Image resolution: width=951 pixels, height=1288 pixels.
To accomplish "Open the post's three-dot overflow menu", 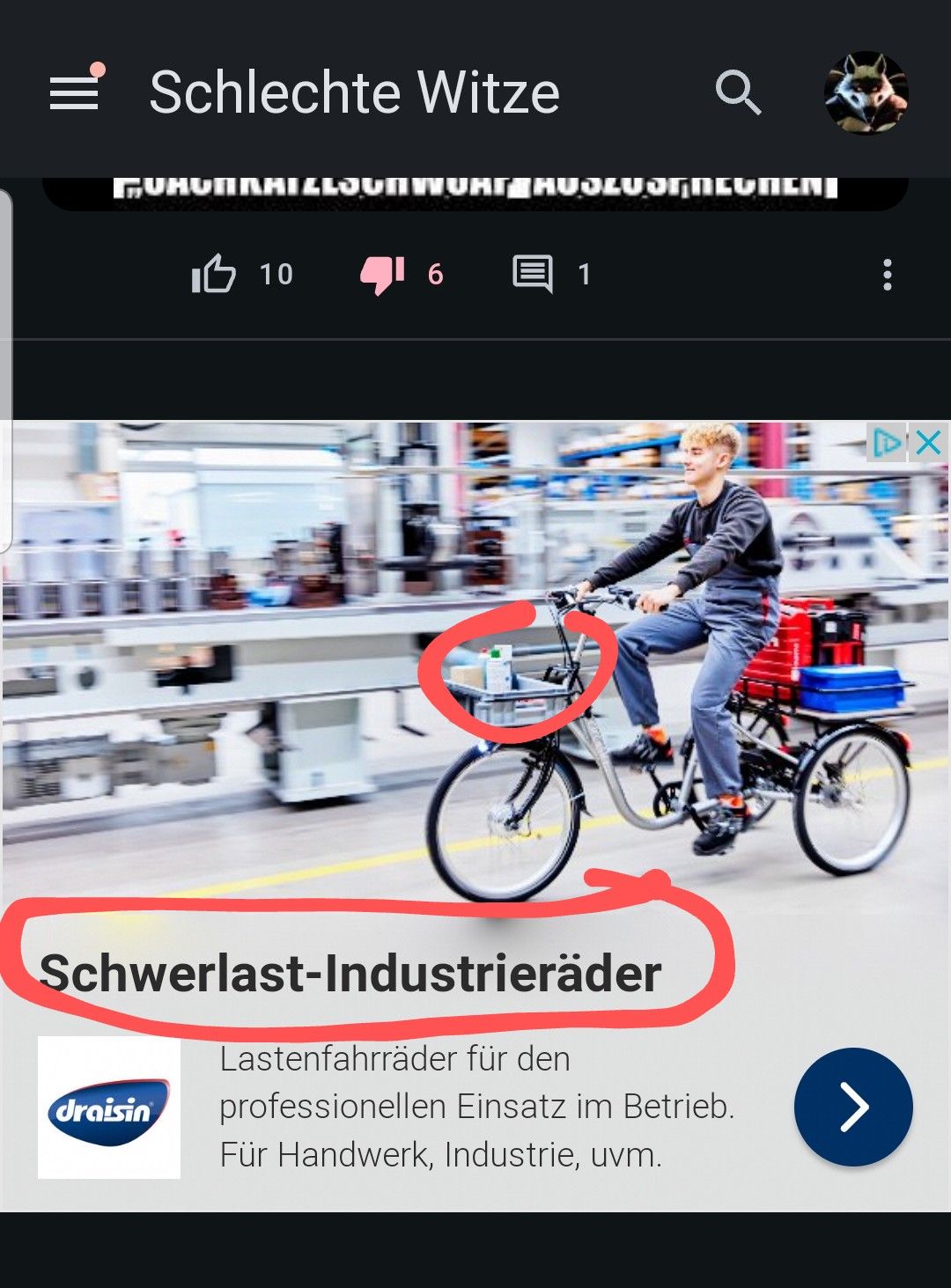I will pyautogui.click(x=887, y=275).
